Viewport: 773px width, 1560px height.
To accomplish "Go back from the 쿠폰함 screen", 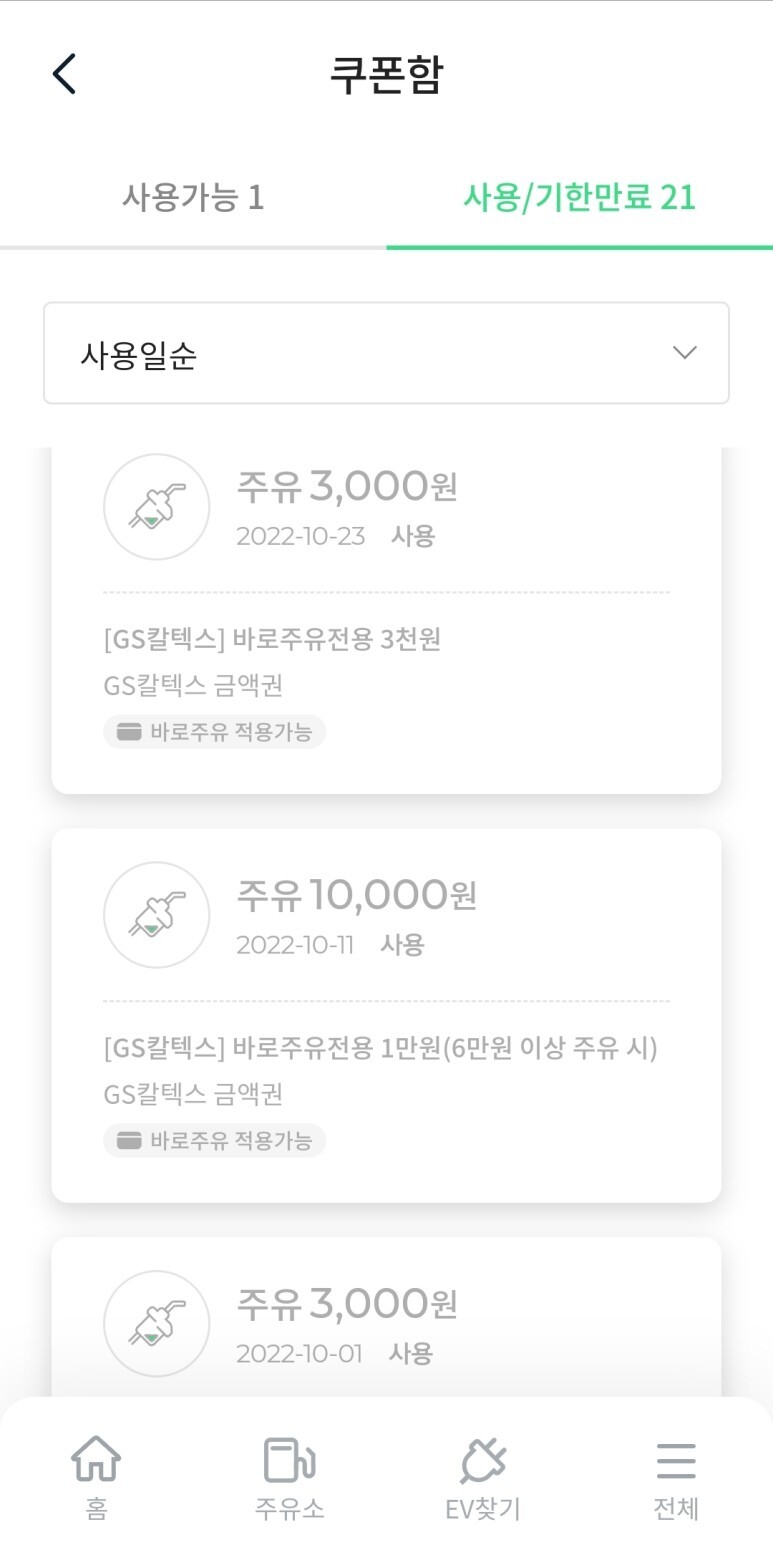I will [64, 75].
